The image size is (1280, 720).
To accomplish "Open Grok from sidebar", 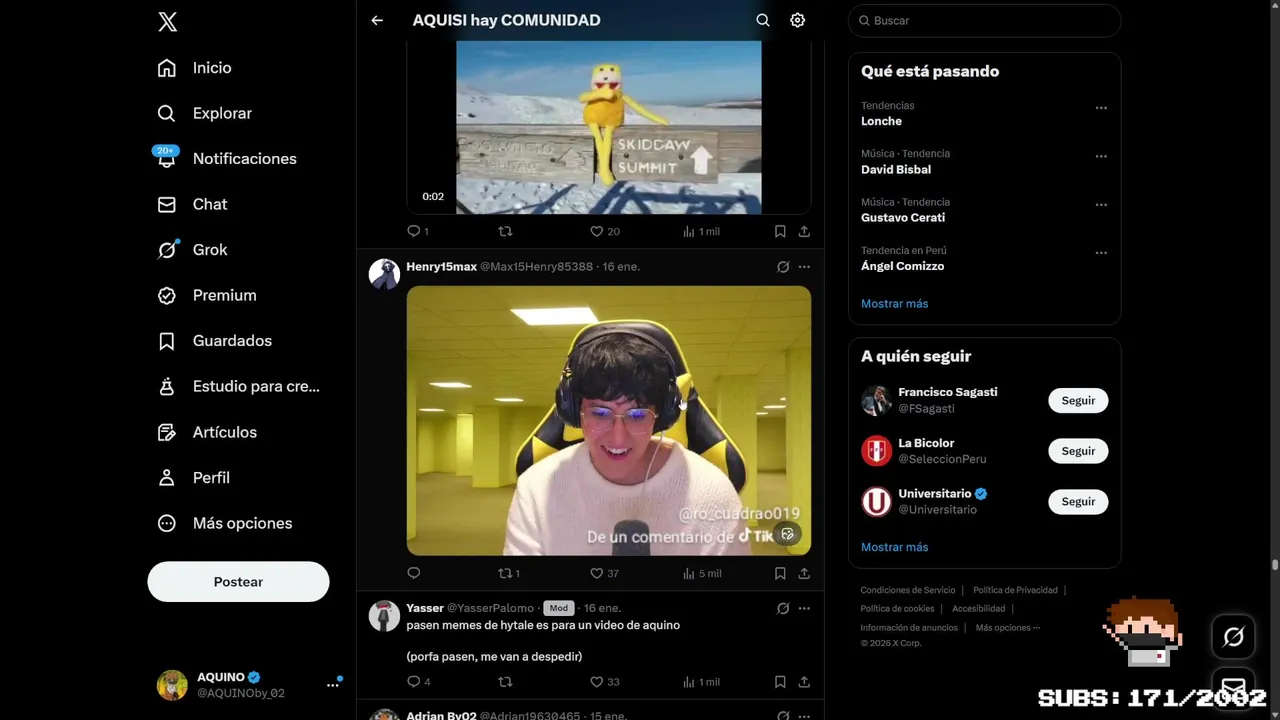I will coord(209,250).
